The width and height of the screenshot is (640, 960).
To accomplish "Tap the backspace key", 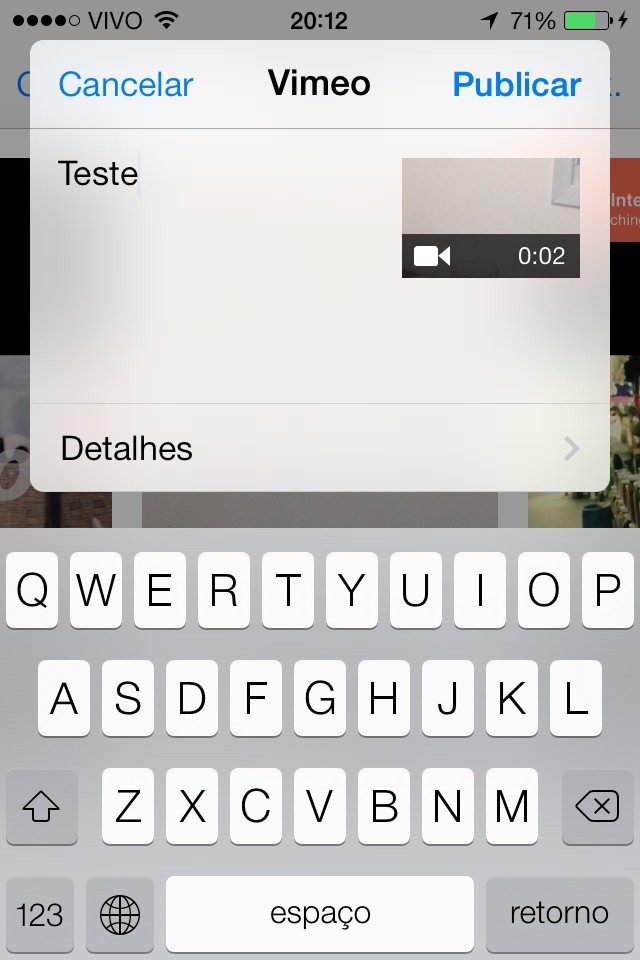I will tap(598, 806).
